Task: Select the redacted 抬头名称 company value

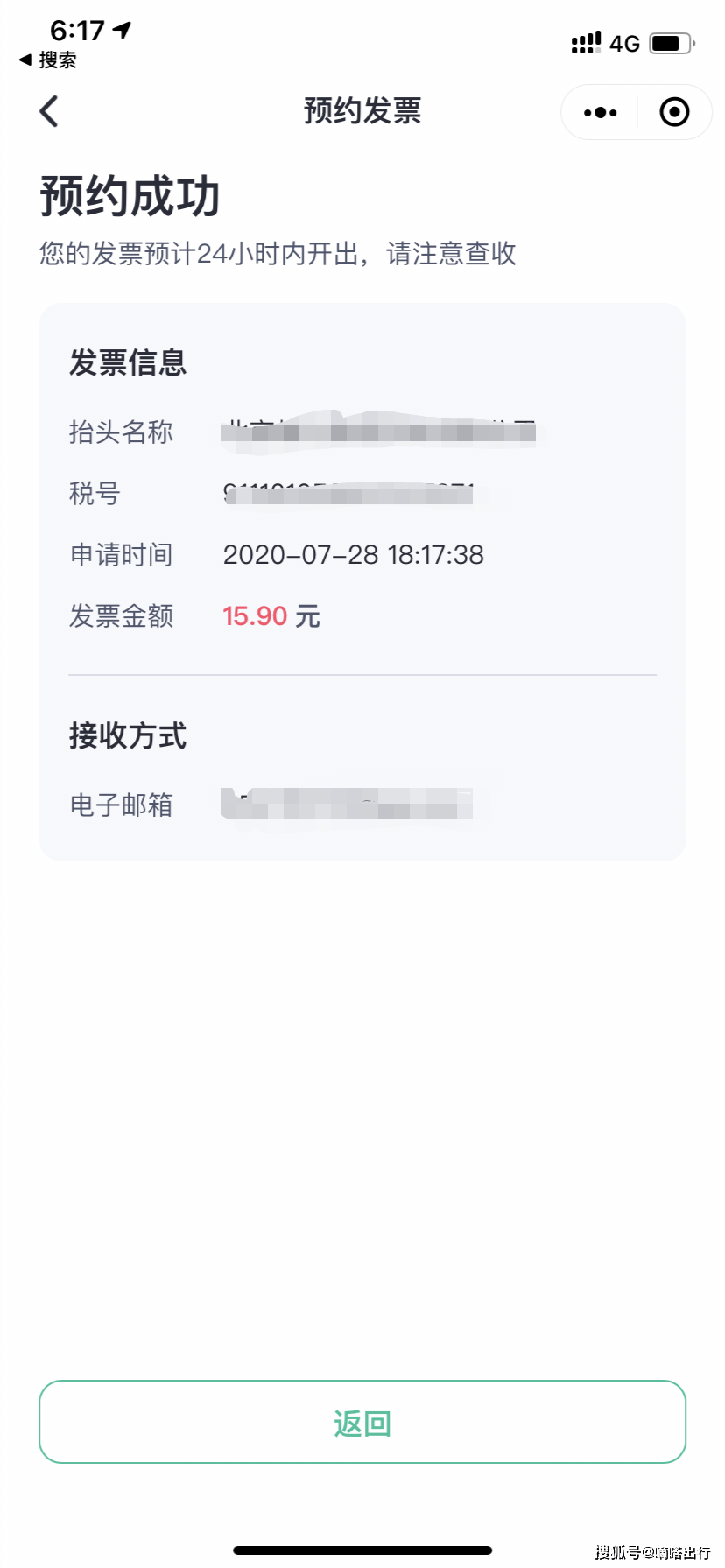Action: pyautogui.click(x=377, y=431)
